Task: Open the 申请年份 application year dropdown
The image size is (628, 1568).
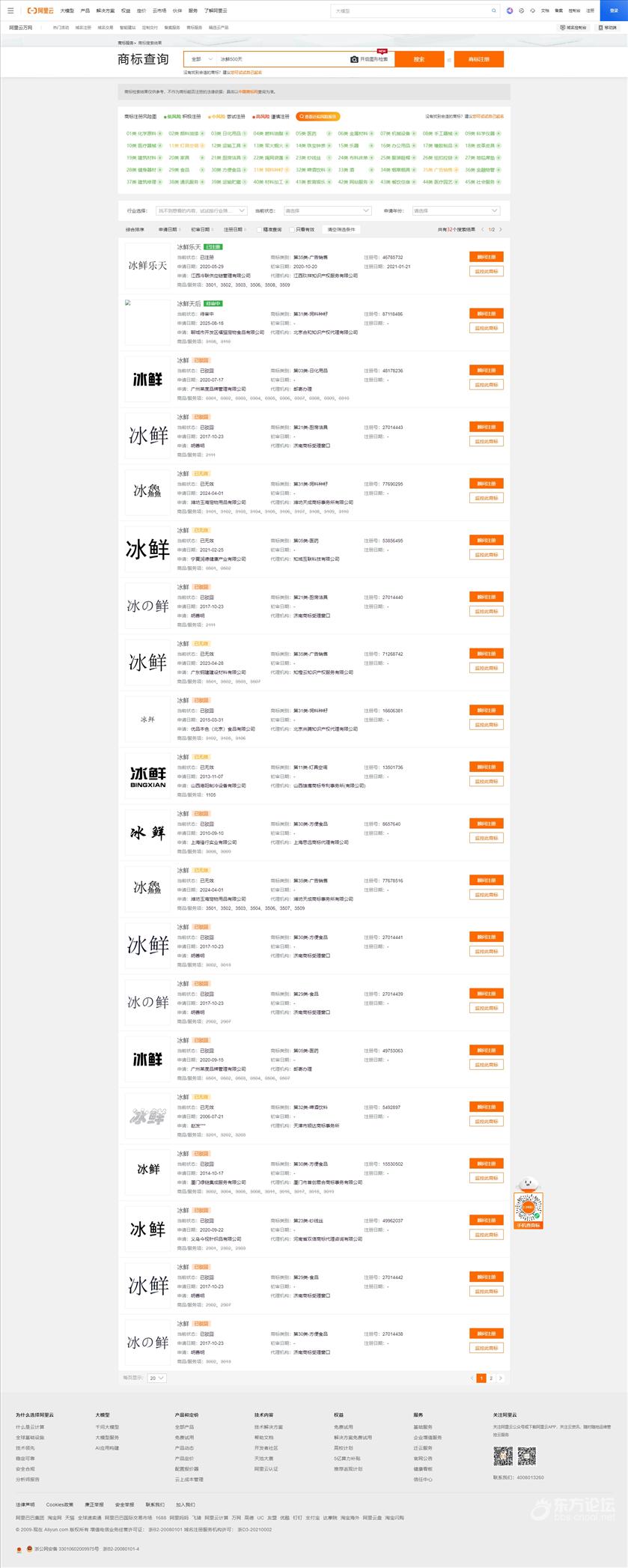Action: pos(454,211)
